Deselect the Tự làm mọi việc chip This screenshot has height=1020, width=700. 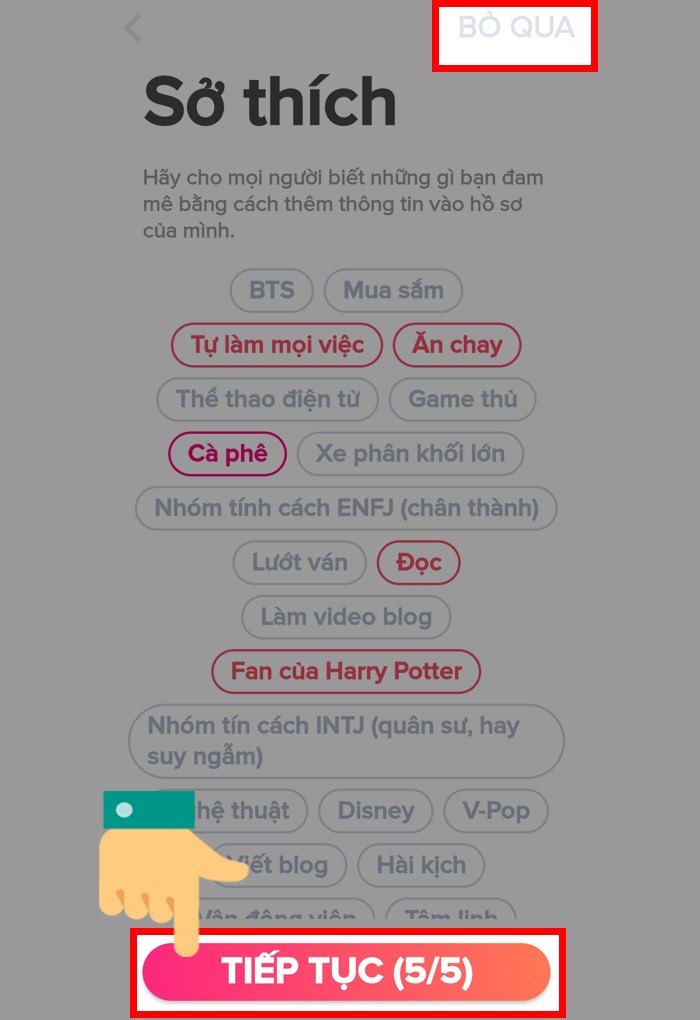(276, 345)
